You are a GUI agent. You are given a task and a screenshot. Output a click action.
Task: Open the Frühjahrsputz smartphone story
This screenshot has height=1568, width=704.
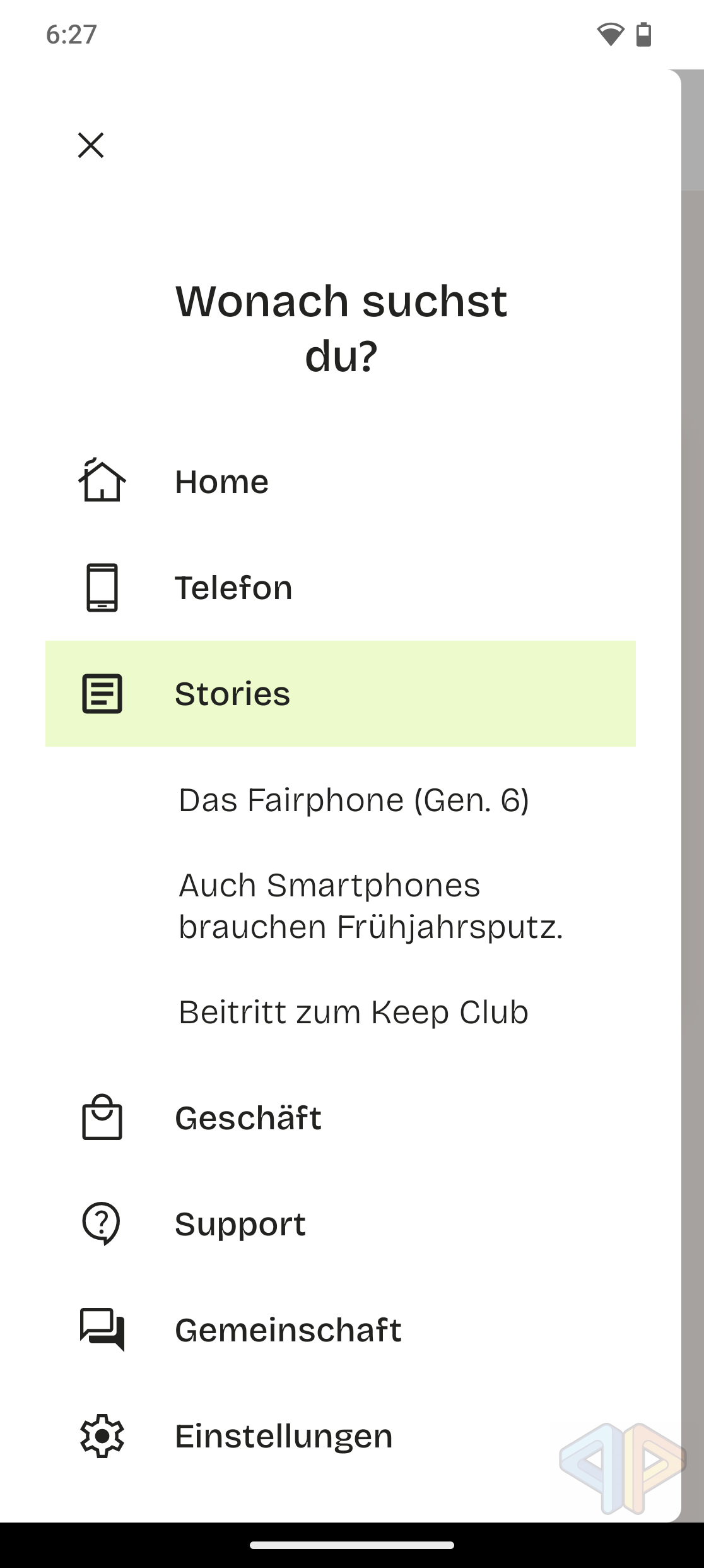370,906
